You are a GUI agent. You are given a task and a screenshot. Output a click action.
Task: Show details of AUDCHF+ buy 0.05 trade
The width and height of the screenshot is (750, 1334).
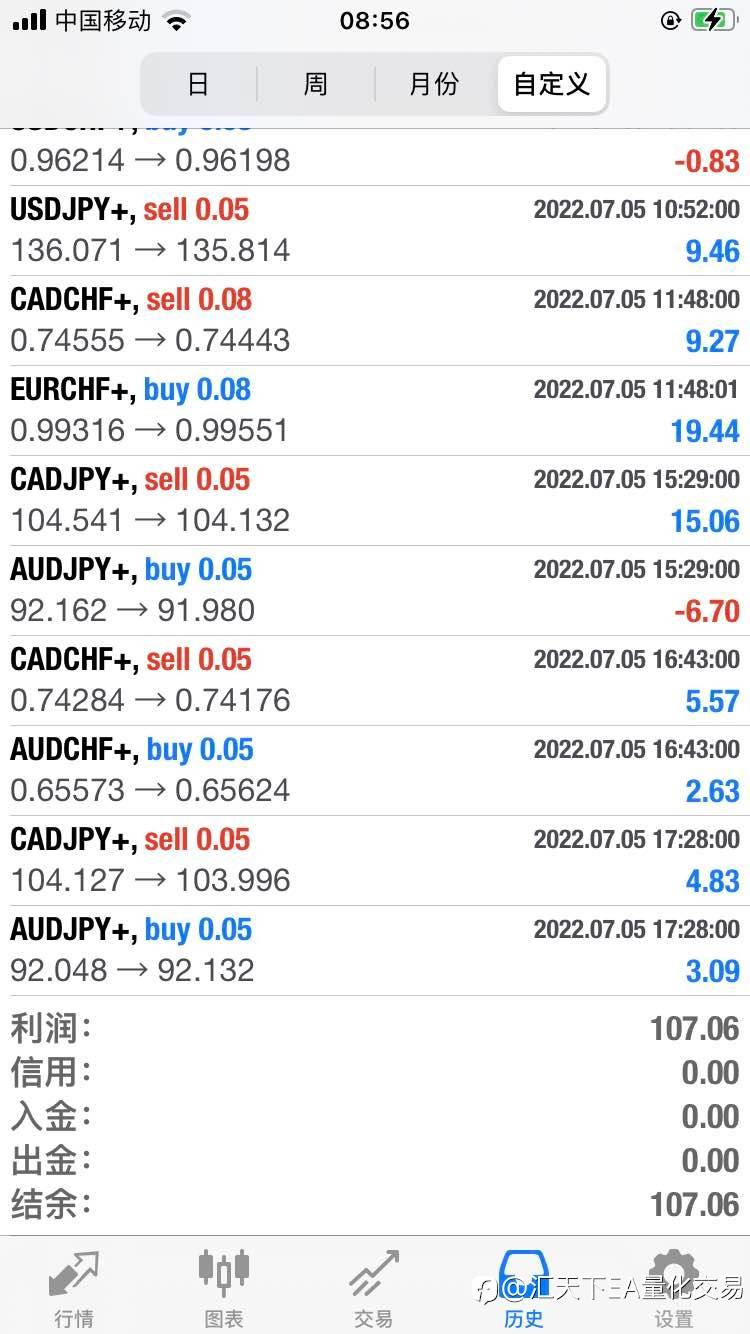(x=375, y=770)
